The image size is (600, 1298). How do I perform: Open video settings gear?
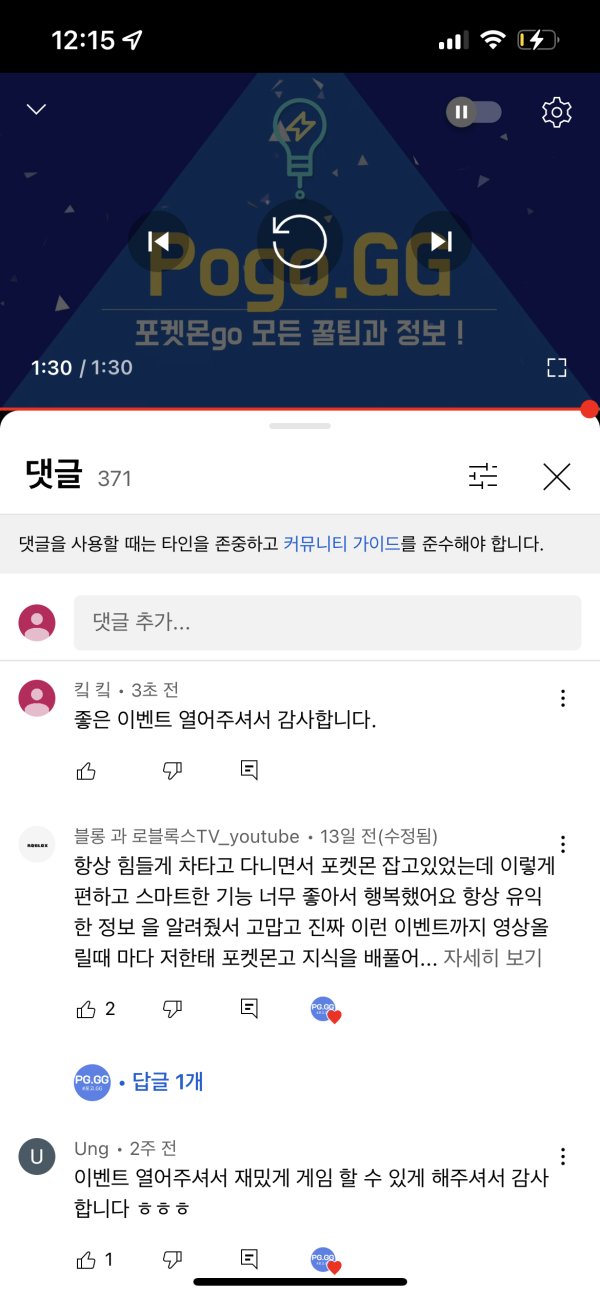coord(556,112)
